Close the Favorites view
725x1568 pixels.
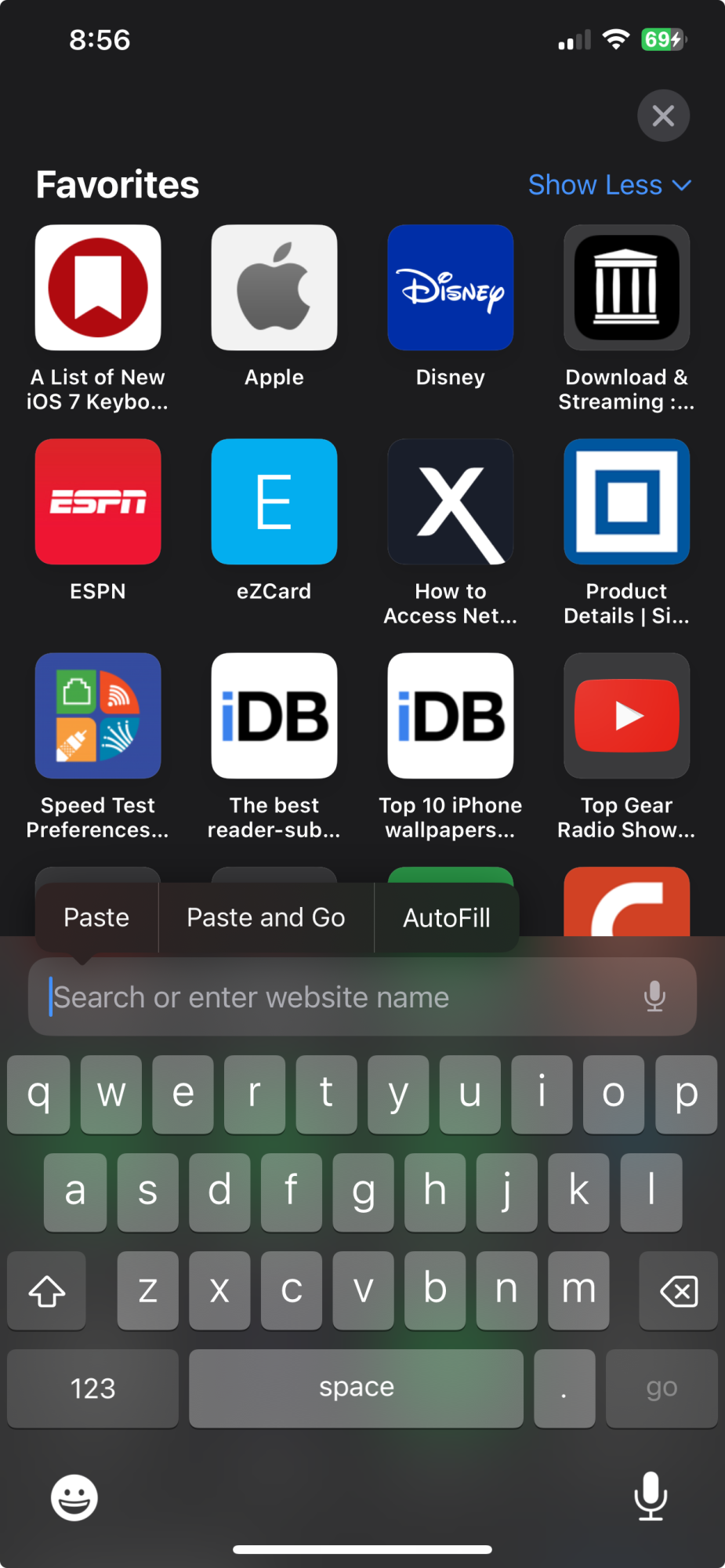663,116
